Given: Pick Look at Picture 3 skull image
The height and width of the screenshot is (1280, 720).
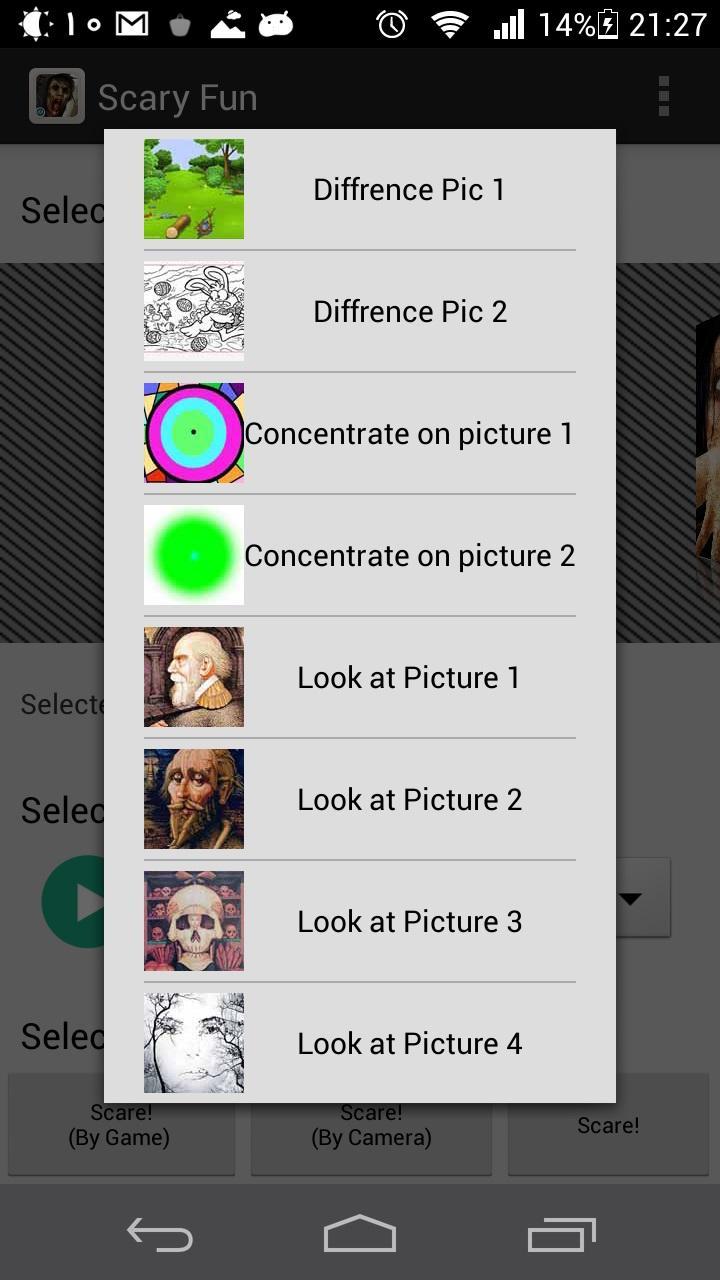Looking at the screenshot, I should coord(194,921).
